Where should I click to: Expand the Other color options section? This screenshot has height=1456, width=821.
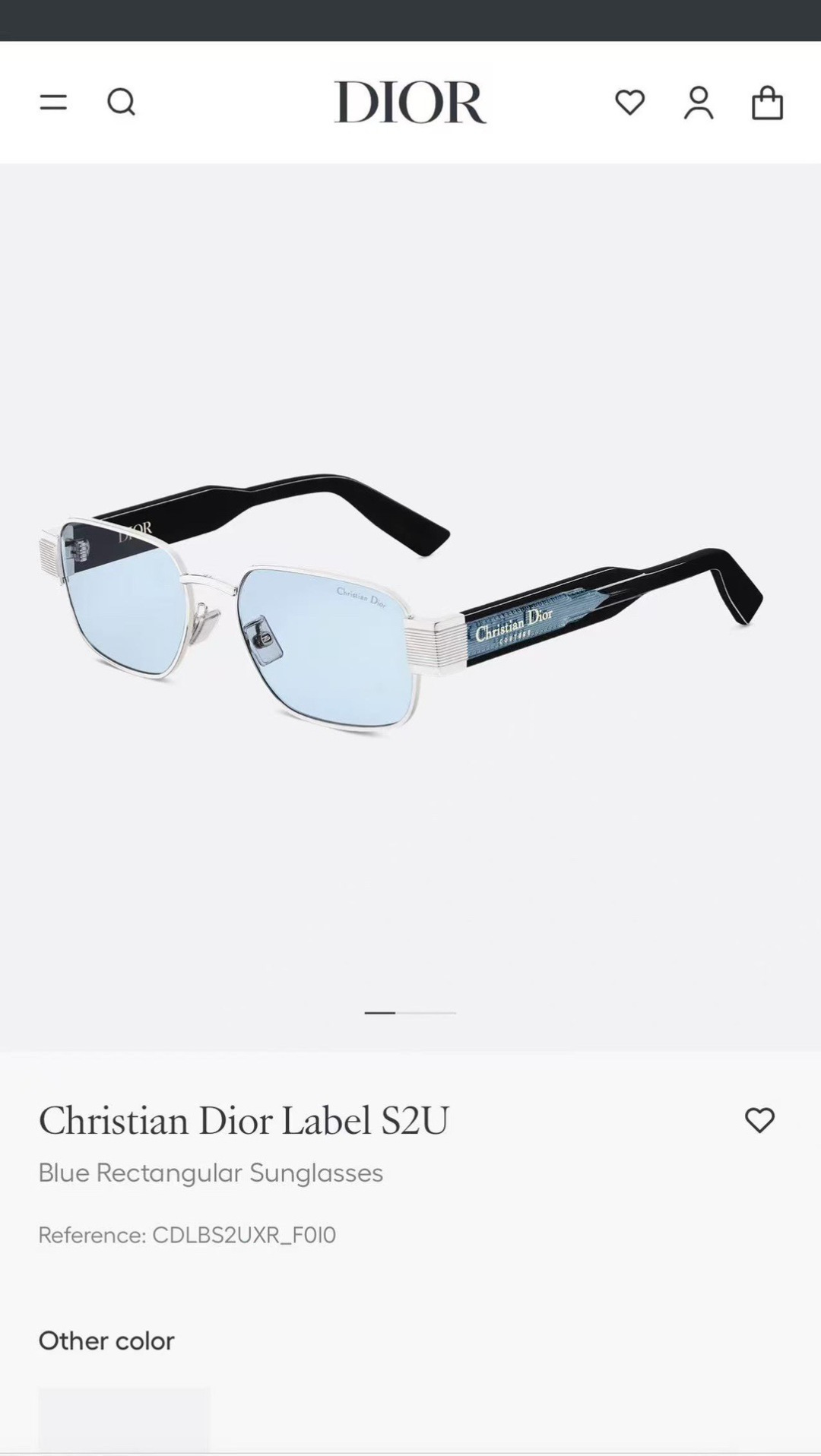[106, 1341]
